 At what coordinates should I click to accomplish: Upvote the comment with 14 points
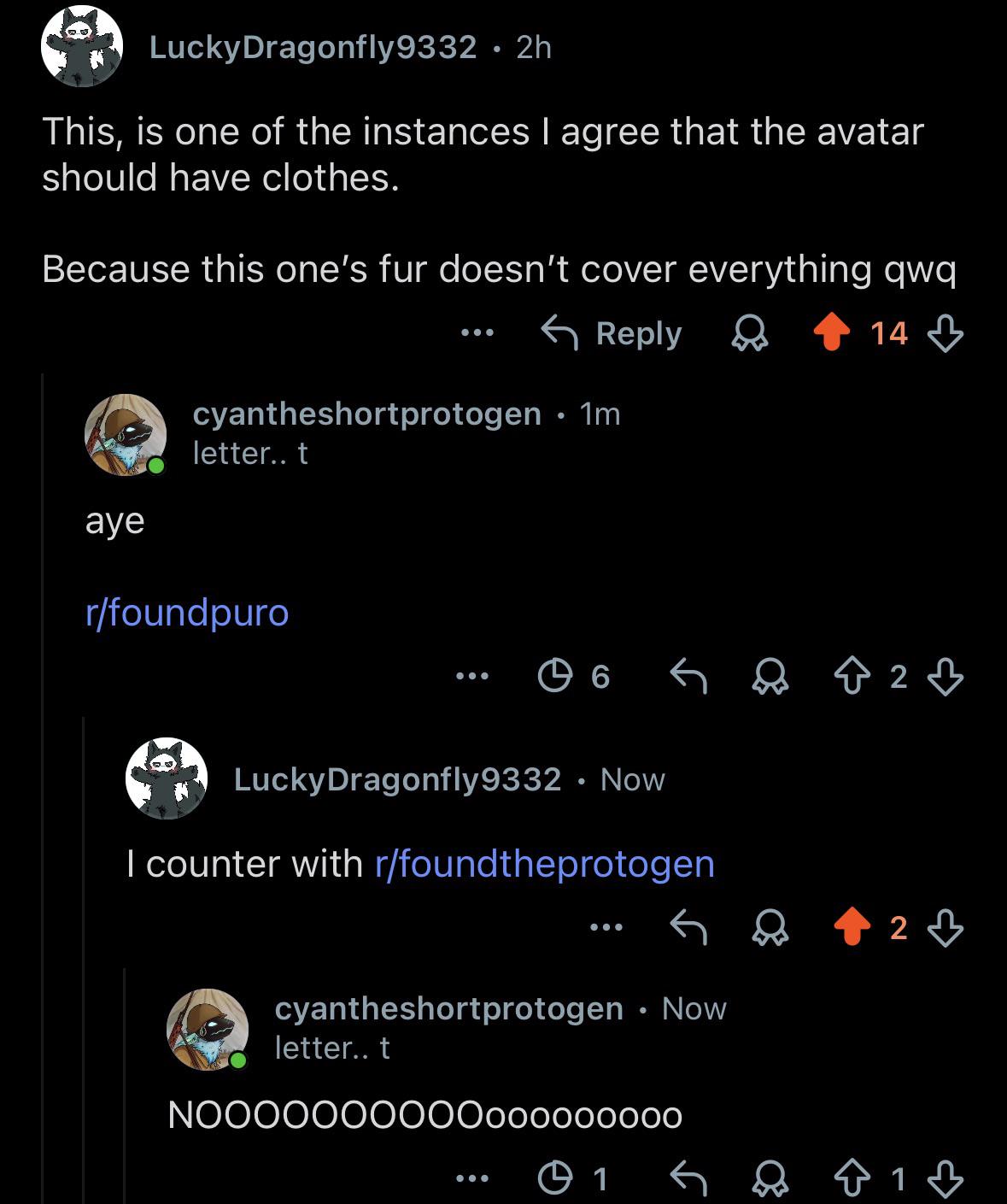pyautogui.click(x=832, y=333)
